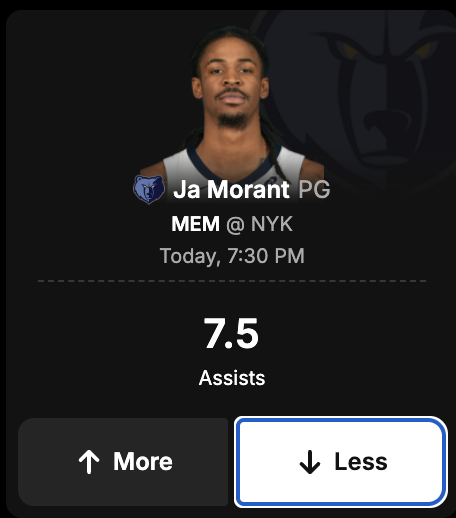
Task: Open Ja Morant's player card details
Action: click(x=231, y=189)
